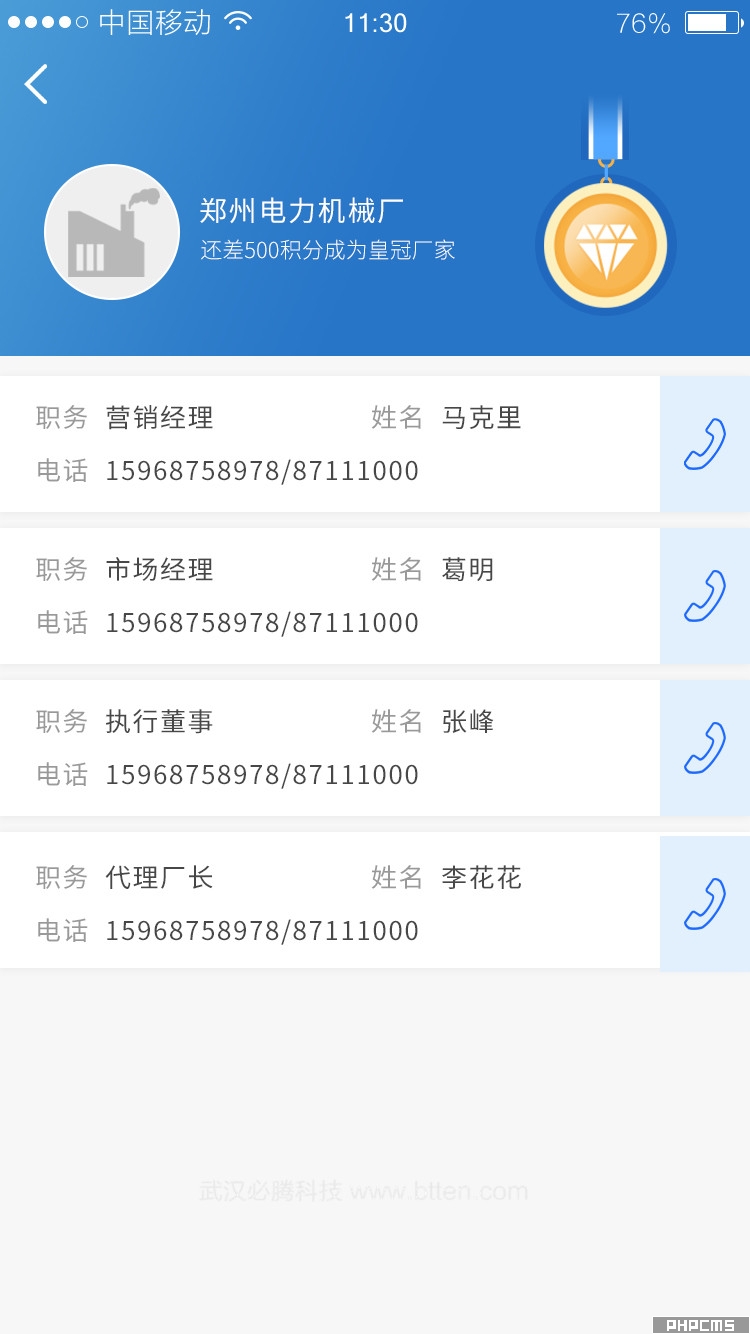The height and width of the screenshot is (1334, 750).
Task: Go back using the arrow icon
Action: (36, 84)
